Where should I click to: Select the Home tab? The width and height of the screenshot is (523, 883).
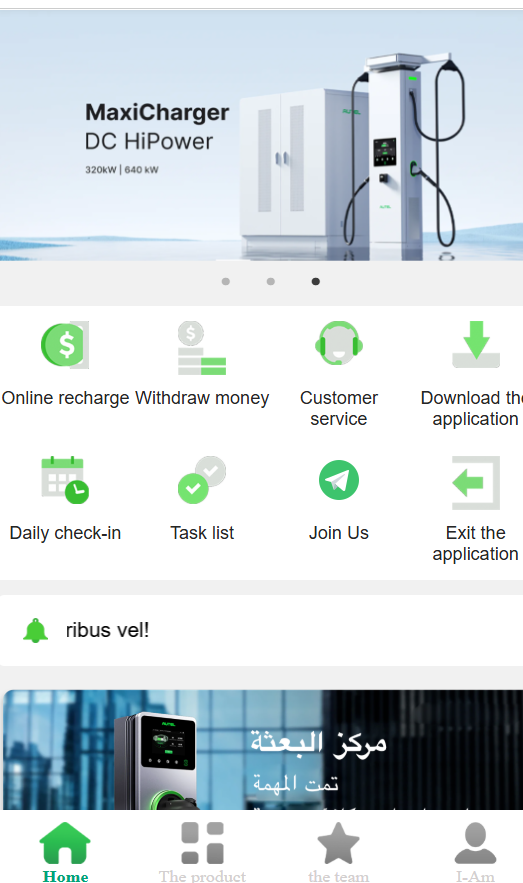pos(65,851)
